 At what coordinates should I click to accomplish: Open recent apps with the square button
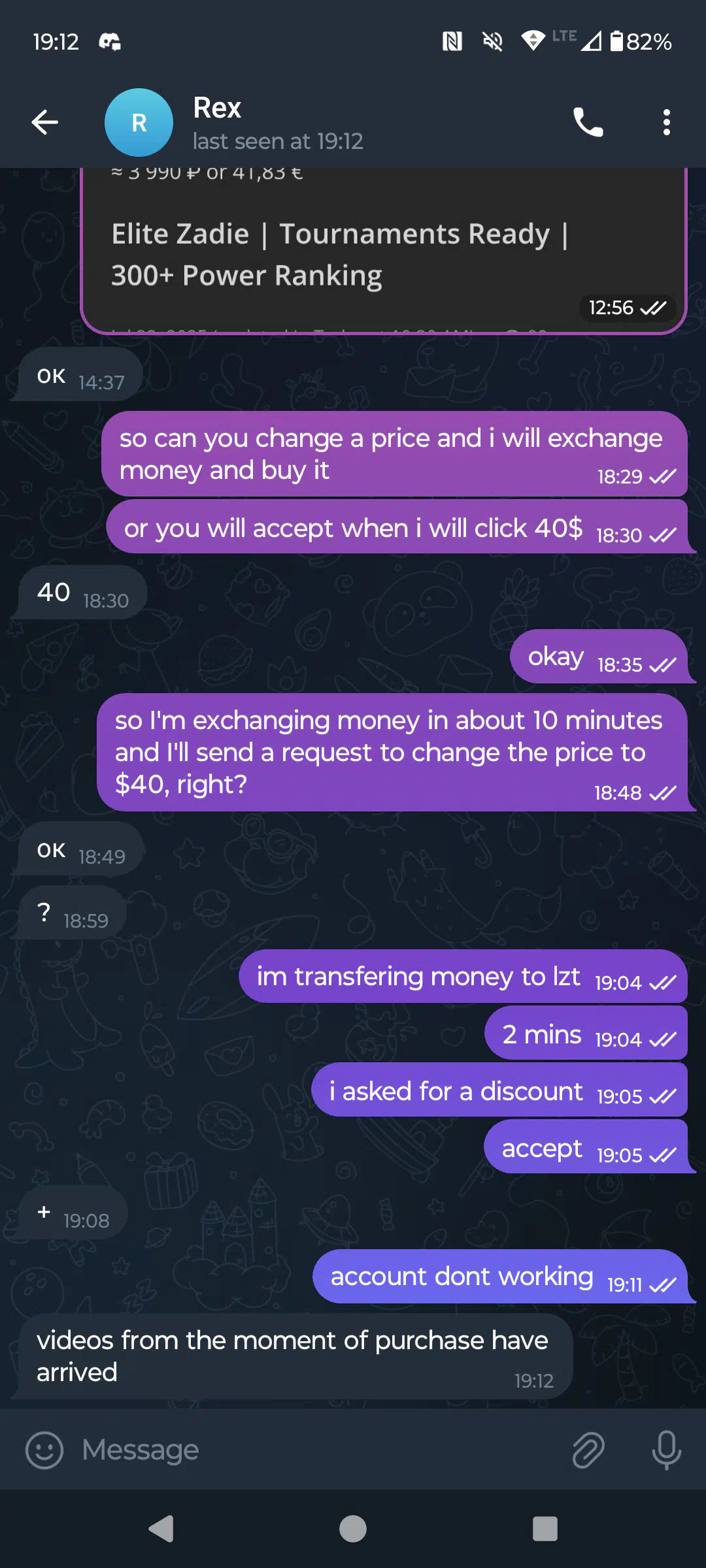(545, 1529)
